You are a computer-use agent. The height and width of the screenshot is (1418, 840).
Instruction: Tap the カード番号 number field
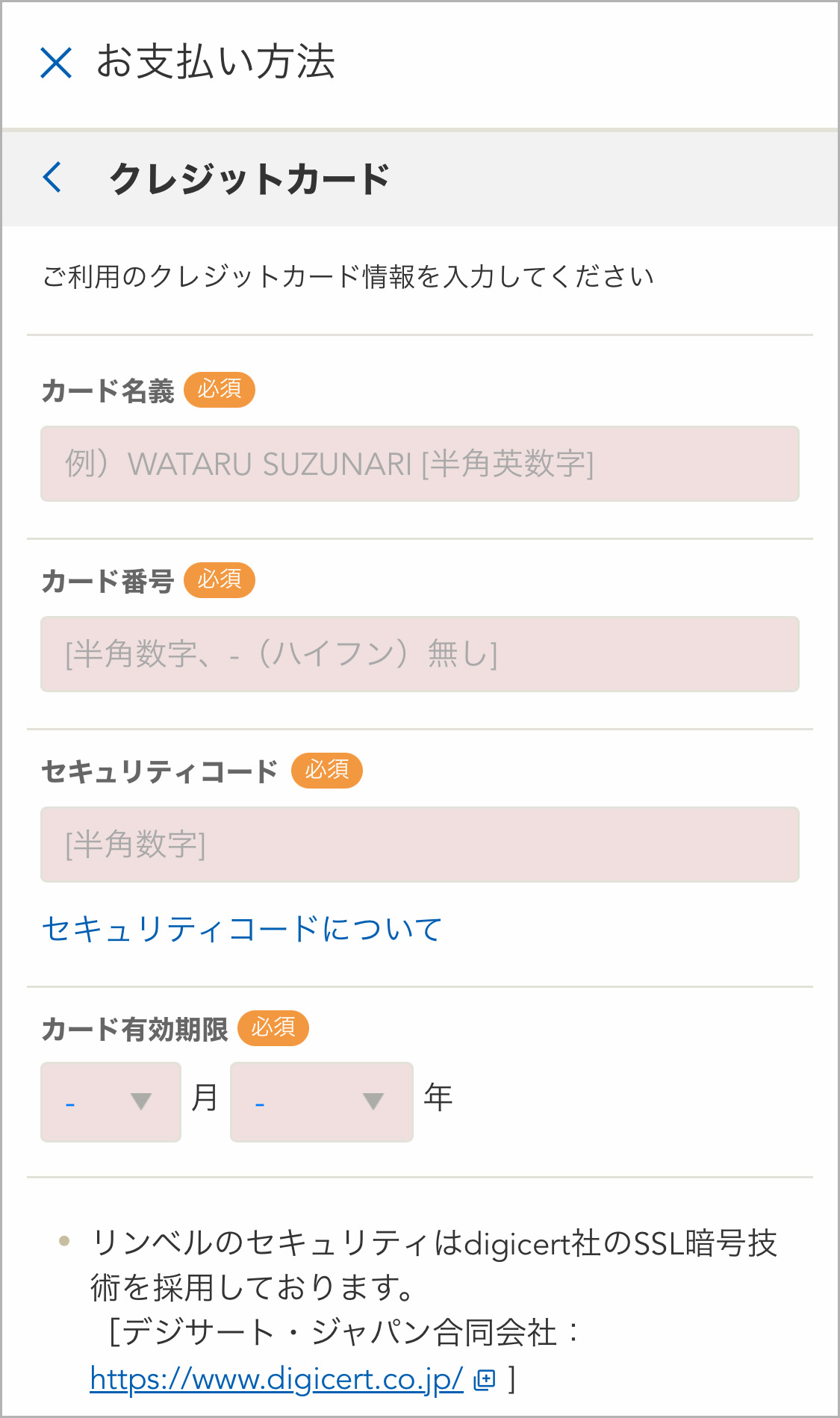tap(420, 654)
